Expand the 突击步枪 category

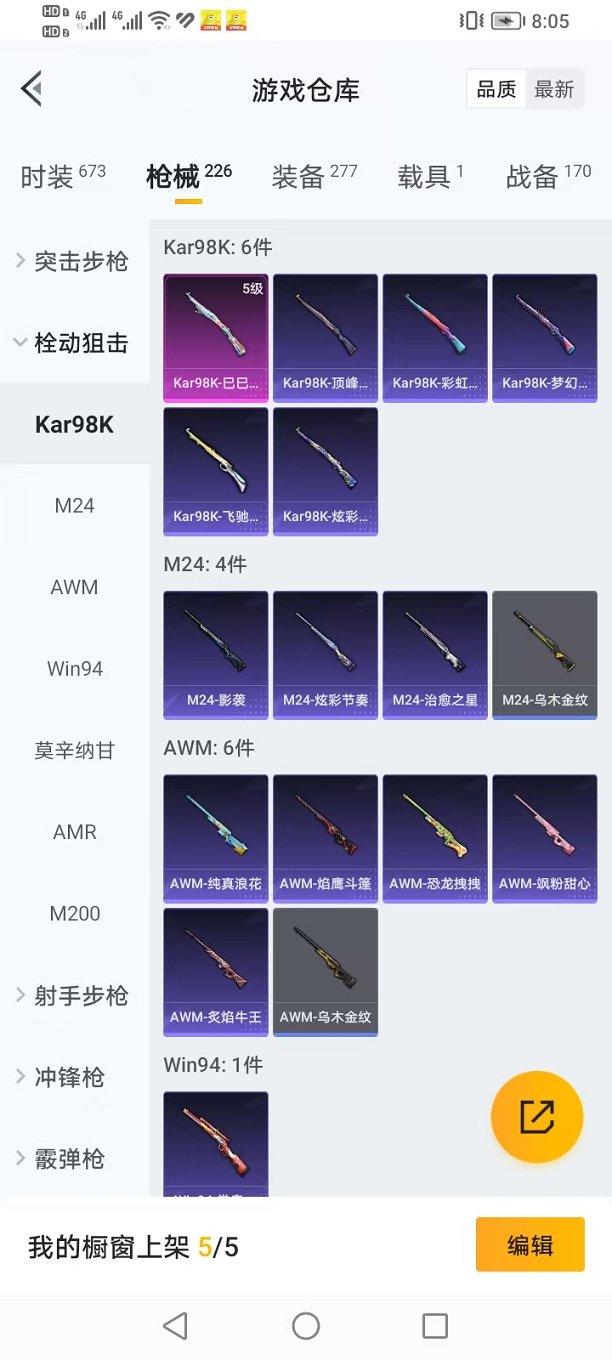pos(74,262)
